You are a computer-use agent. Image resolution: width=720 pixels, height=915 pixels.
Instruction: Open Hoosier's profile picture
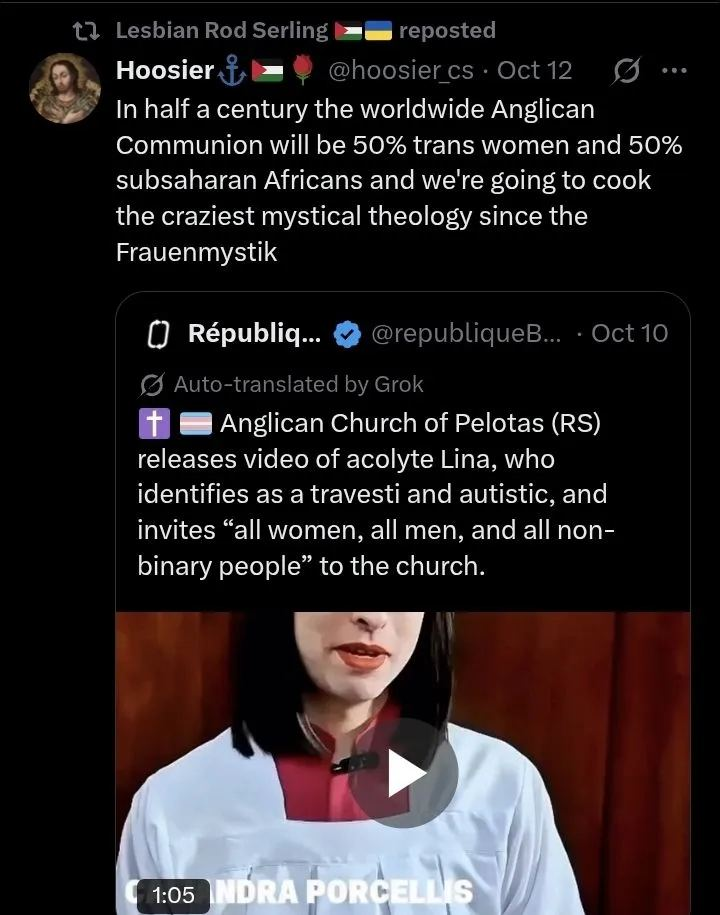65,89
